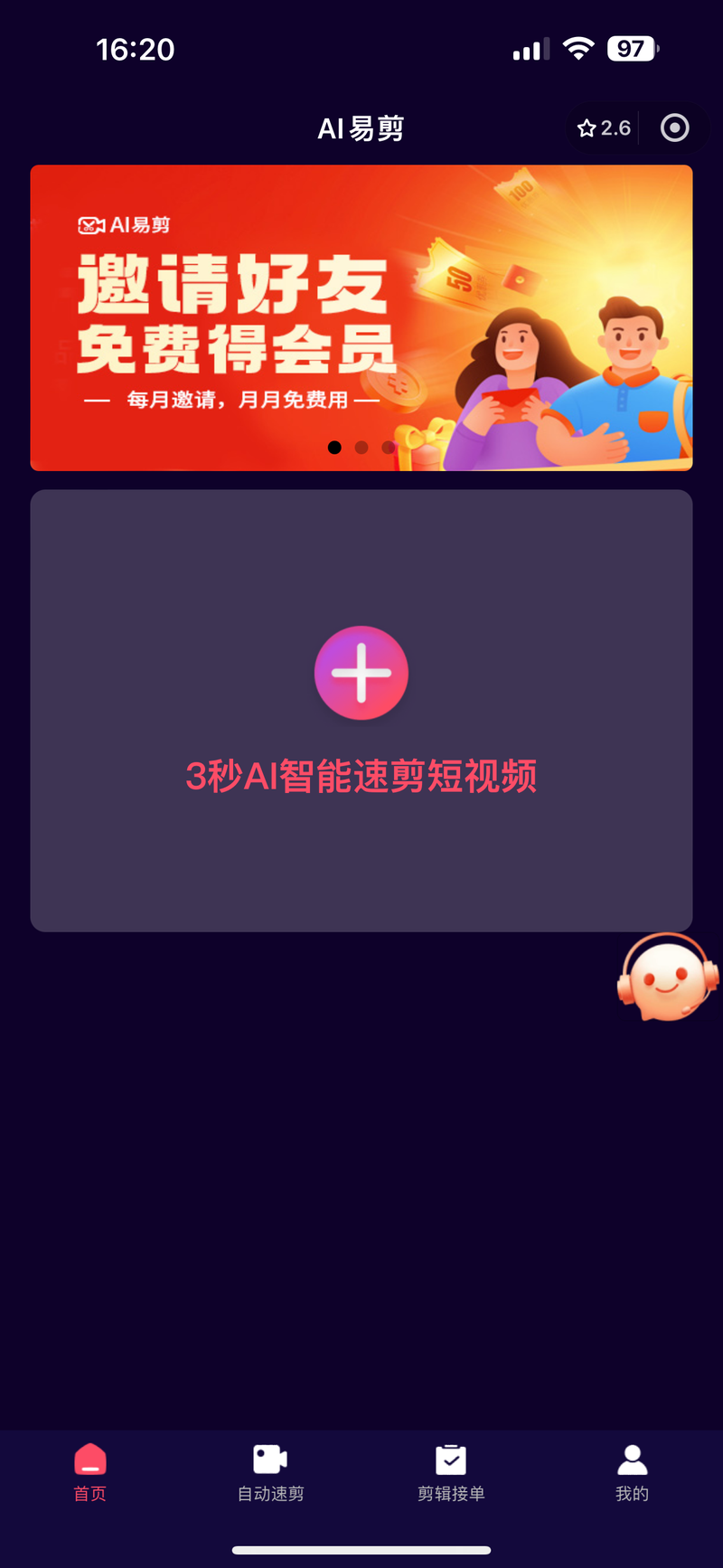Close the mini program via circle icon
Viewport: 723px width, 1568px height.
coord(674,128)
